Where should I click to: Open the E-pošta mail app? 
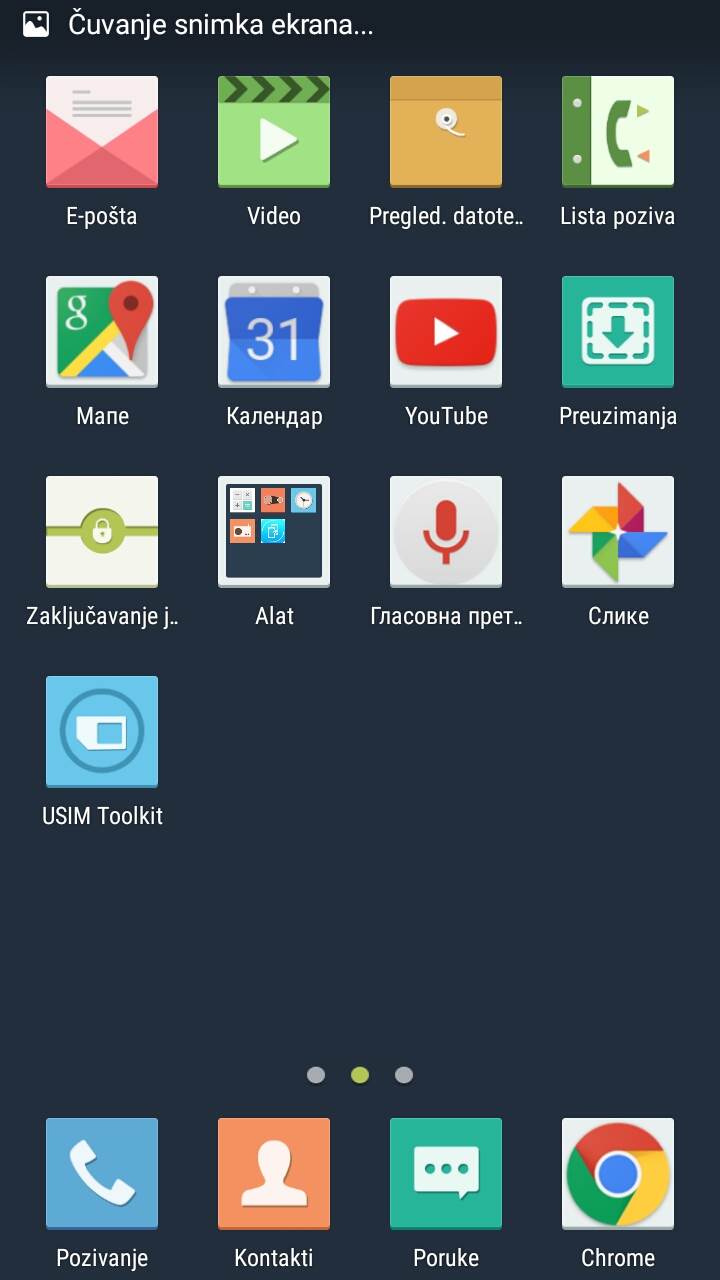click(102, 132)
